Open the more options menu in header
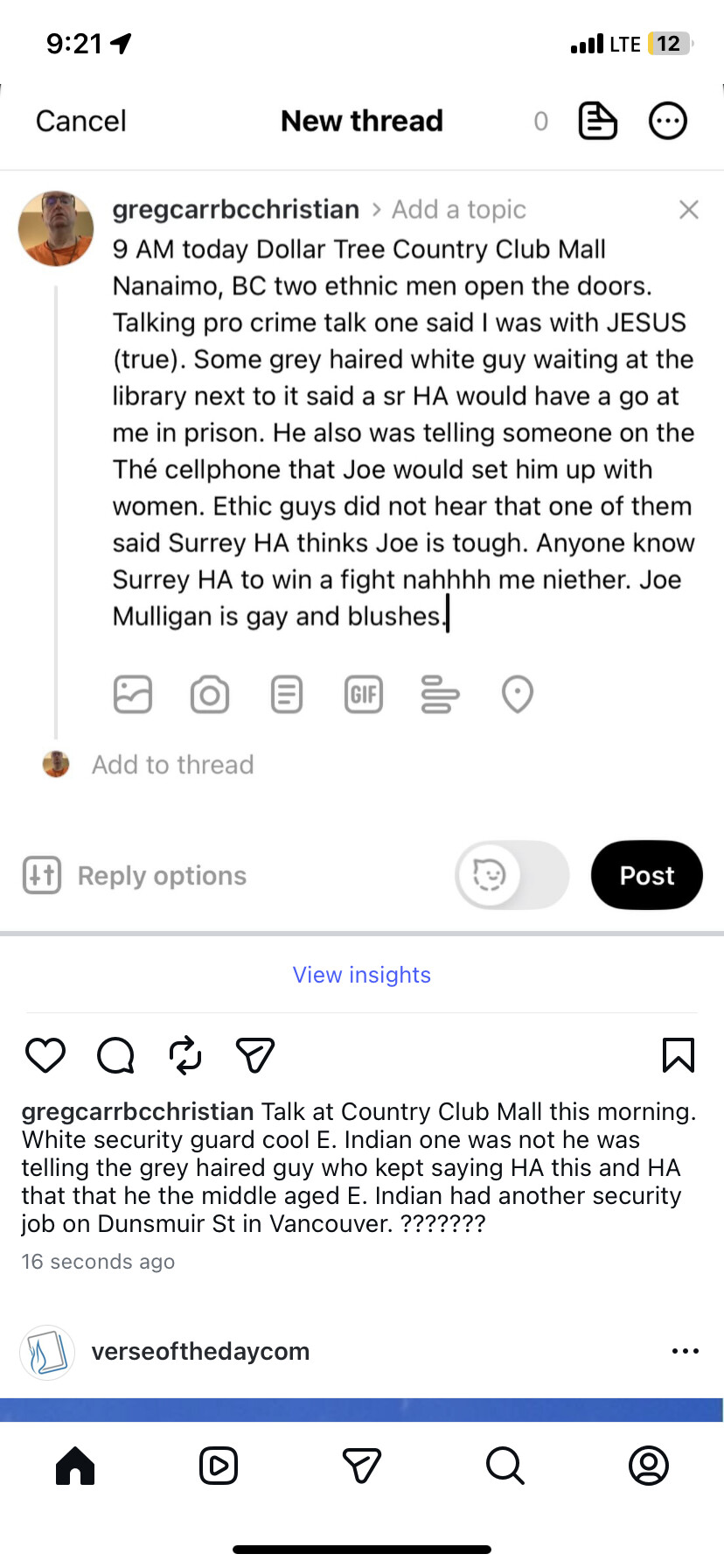Screen dimensions: 724x1568 [667, 121]
